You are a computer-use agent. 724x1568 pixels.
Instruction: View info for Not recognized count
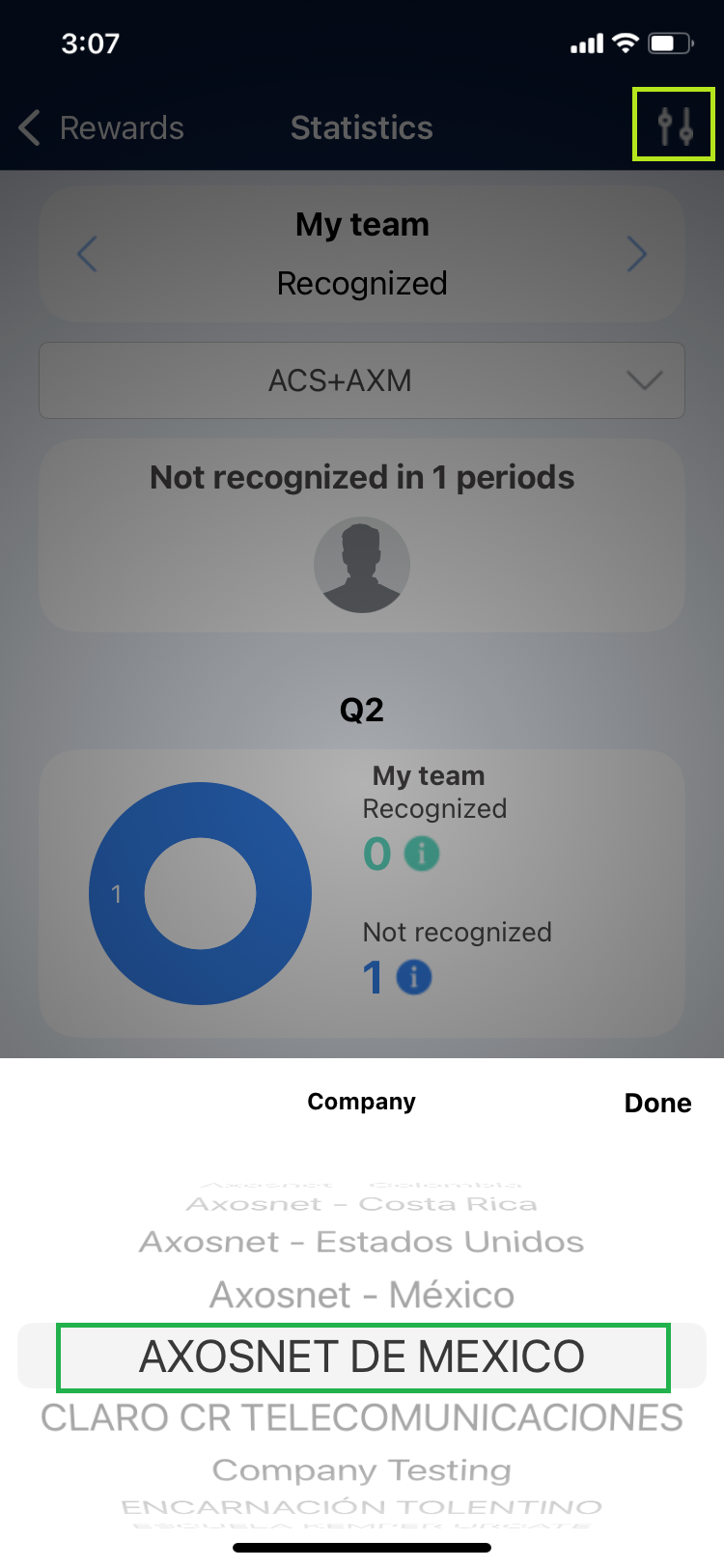(414, 977)
